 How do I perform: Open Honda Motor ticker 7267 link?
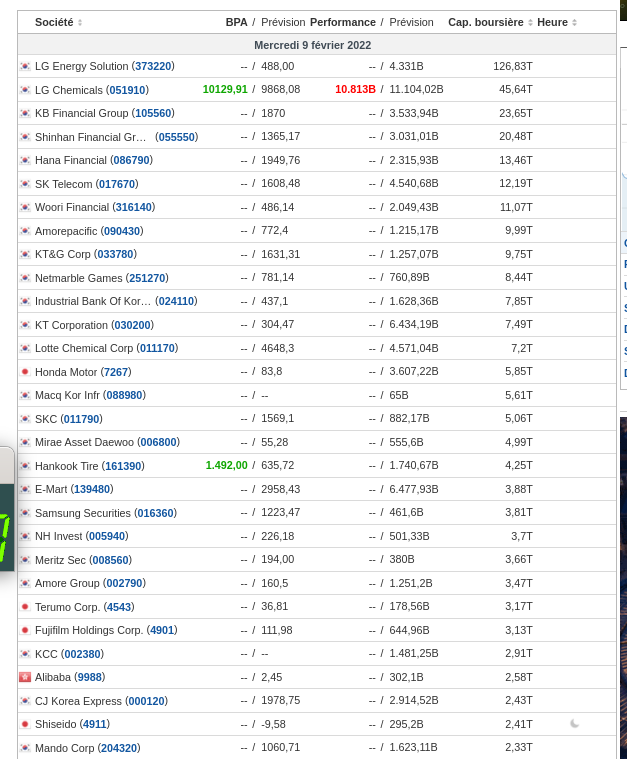tap(116, 372)
